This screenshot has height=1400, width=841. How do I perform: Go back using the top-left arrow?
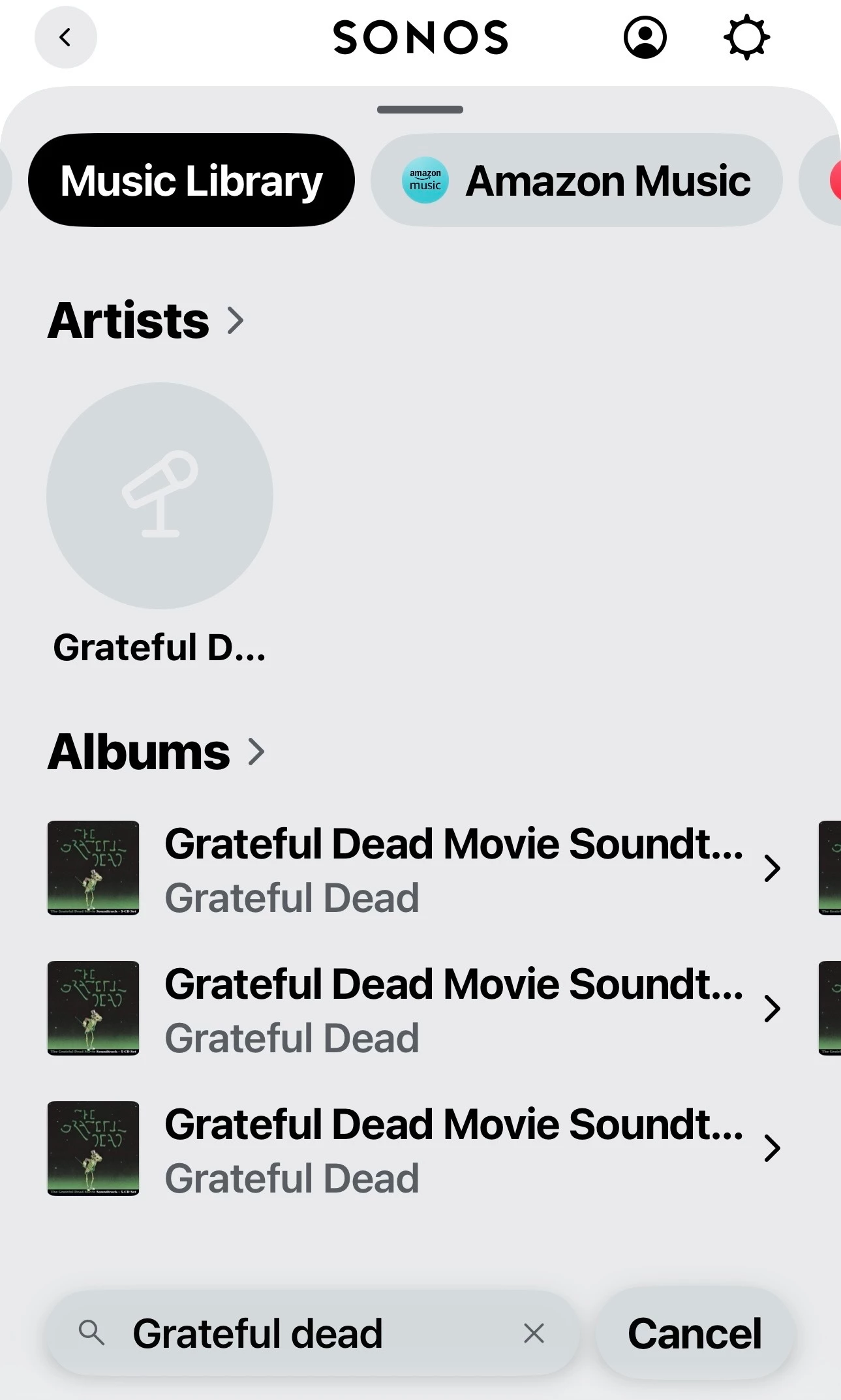point(65,38)
